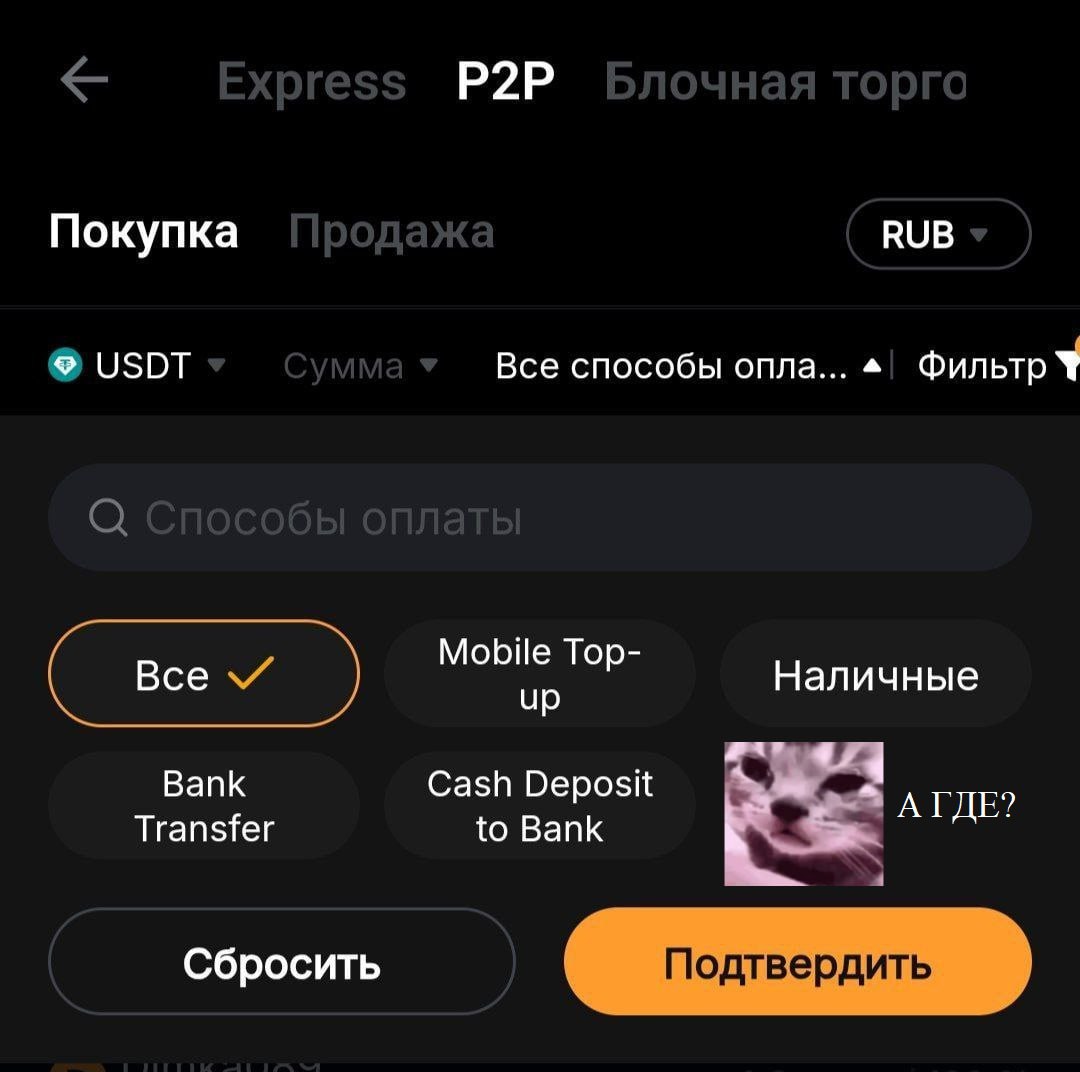This screenshot has width=1080, height=1072.
Task: Pick Наличные as payment method
Action: point(875,676)
